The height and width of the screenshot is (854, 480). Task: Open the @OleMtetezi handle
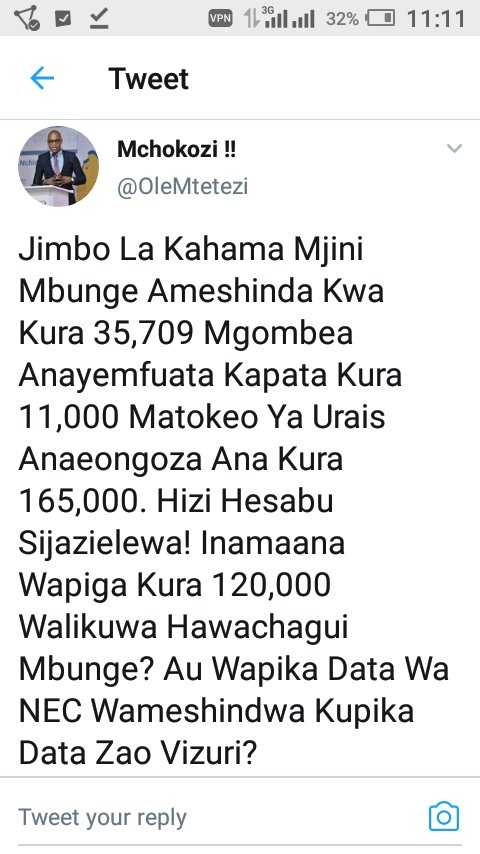click(x=183, y=187)
